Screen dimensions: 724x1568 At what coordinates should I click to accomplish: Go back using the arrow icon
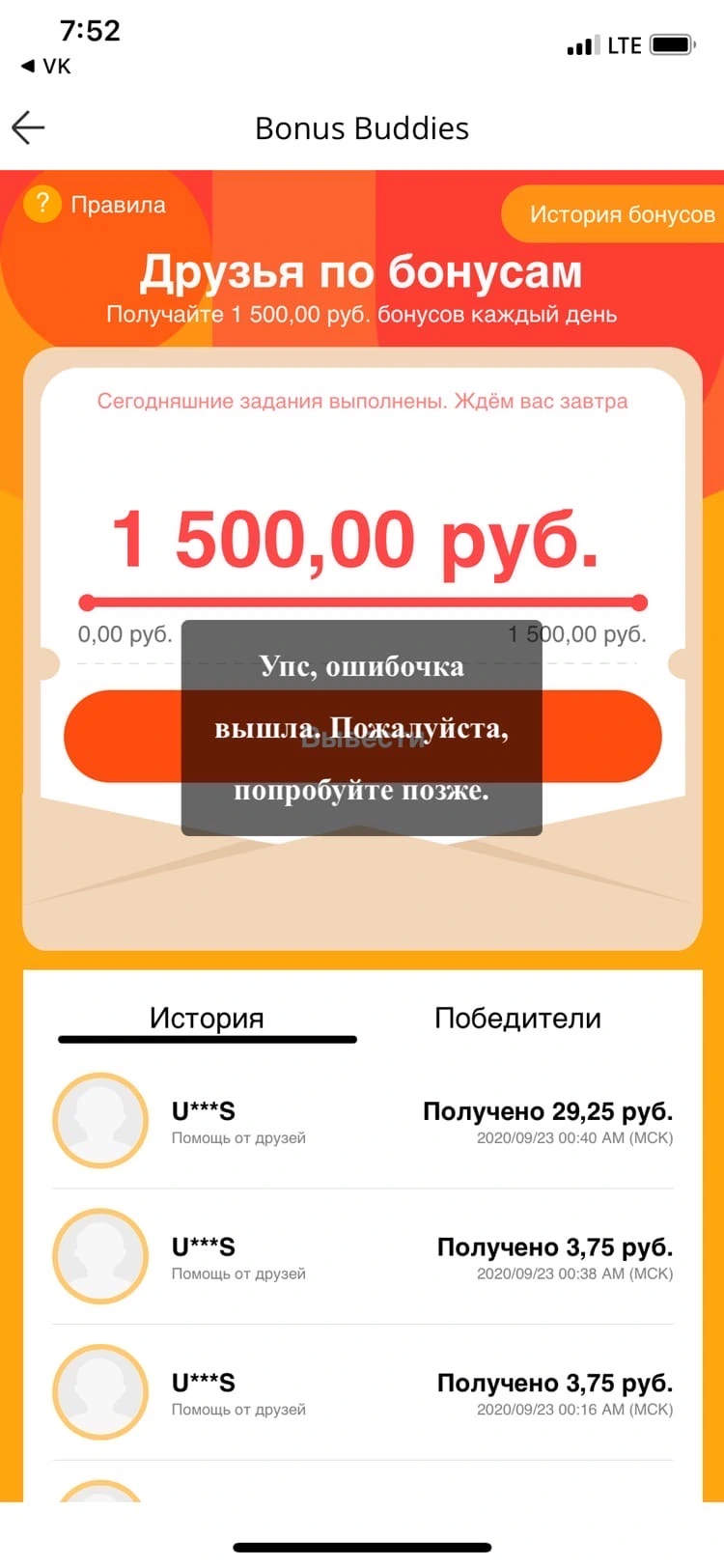coord(28,127)
